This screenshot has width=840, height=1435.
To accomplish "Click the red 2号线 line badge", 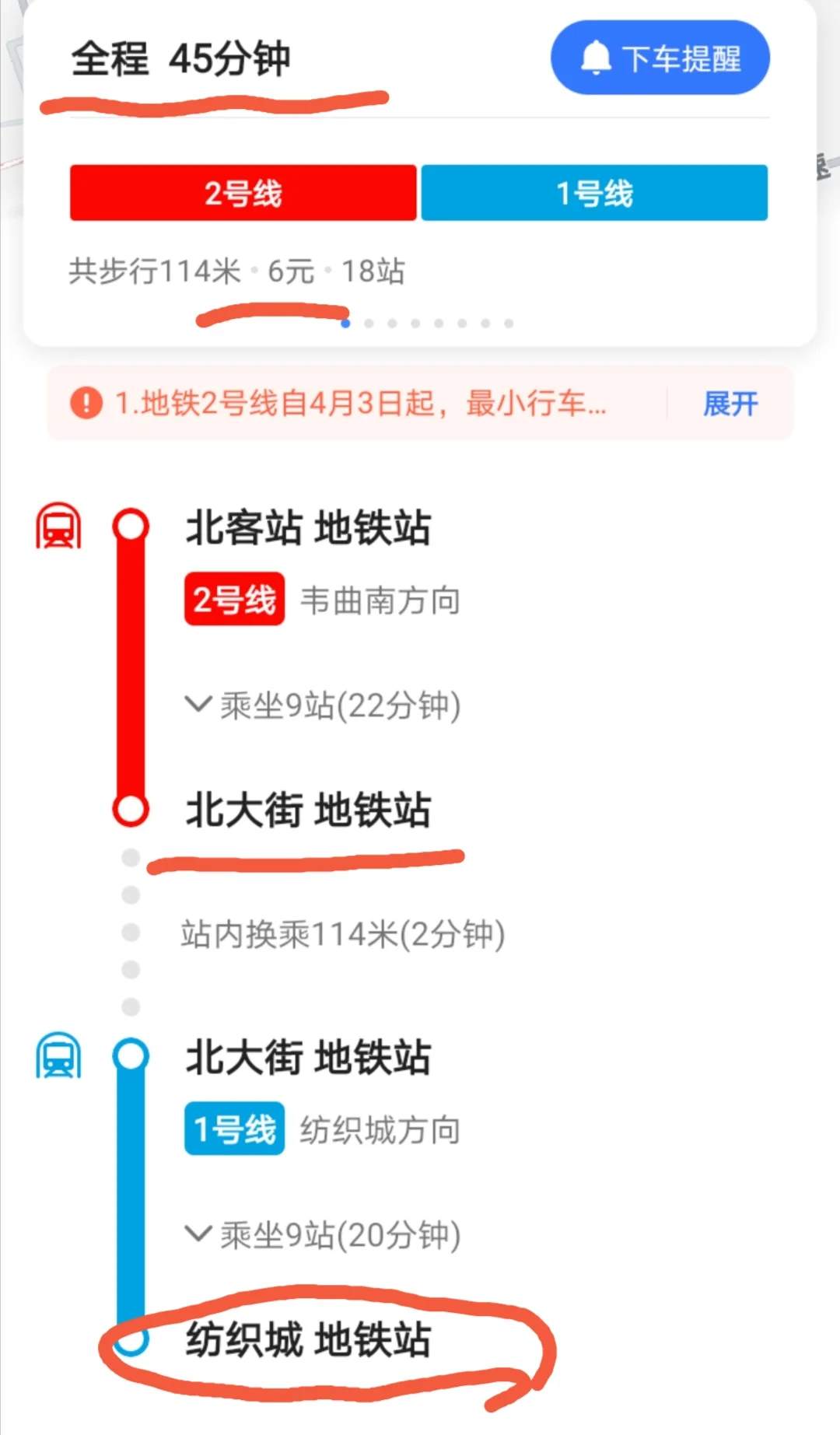I will click(233, 600).
